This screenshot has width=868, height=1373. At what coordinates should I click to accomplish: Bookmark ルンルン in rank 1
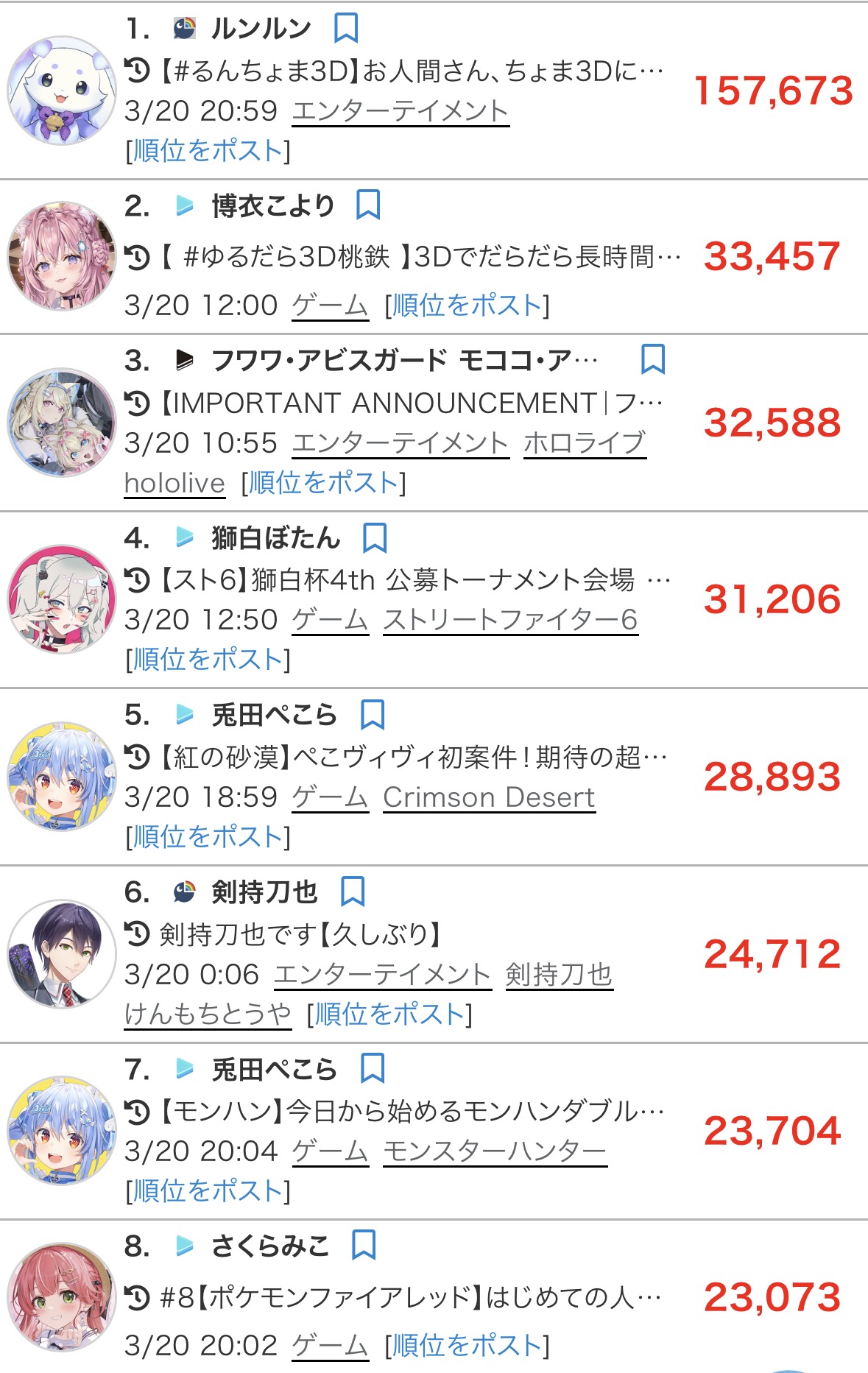coord(346,29)
